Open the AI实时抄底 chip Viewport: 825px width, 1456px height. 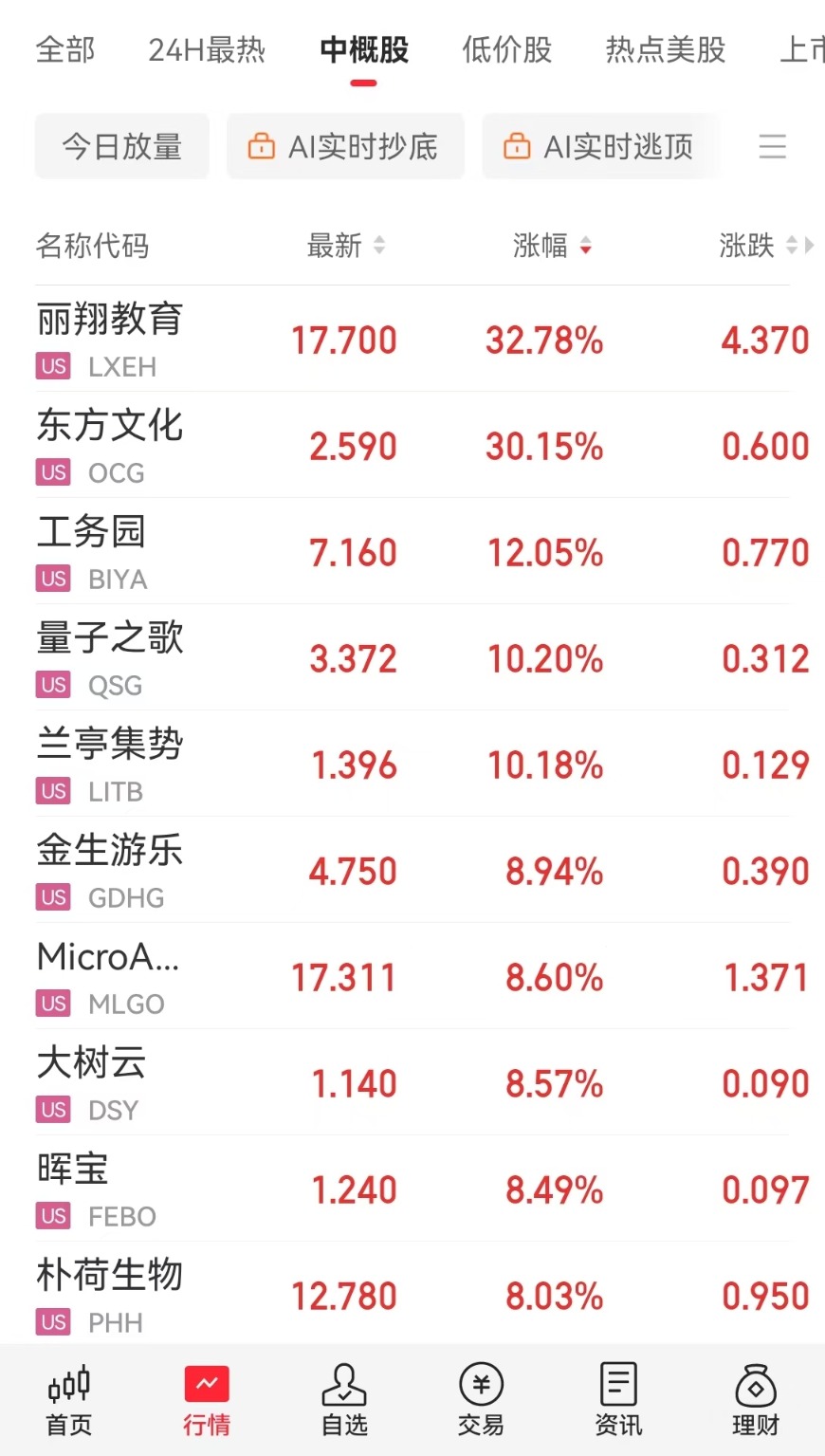tap(345, 146)
